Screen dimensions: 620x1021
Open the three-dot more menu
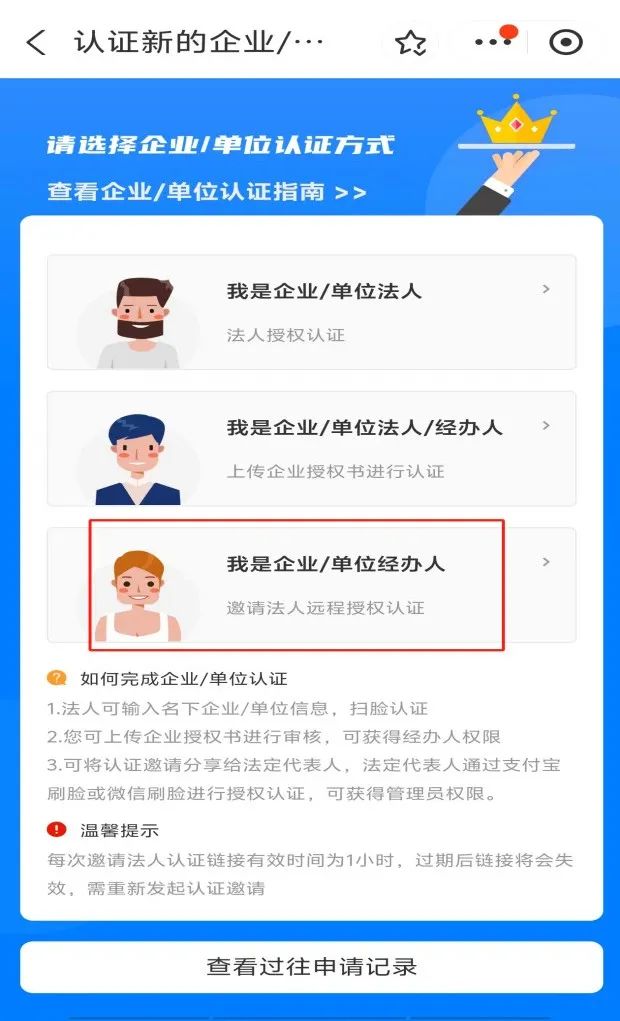[x=492, y=42]
